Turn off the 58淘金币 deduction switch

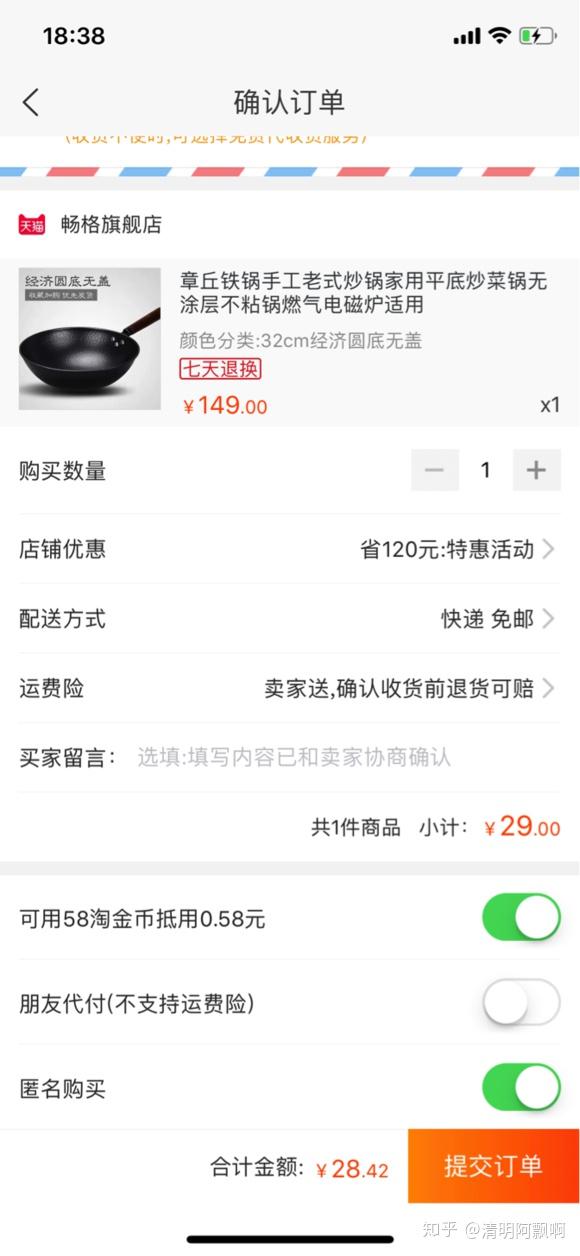521,918
